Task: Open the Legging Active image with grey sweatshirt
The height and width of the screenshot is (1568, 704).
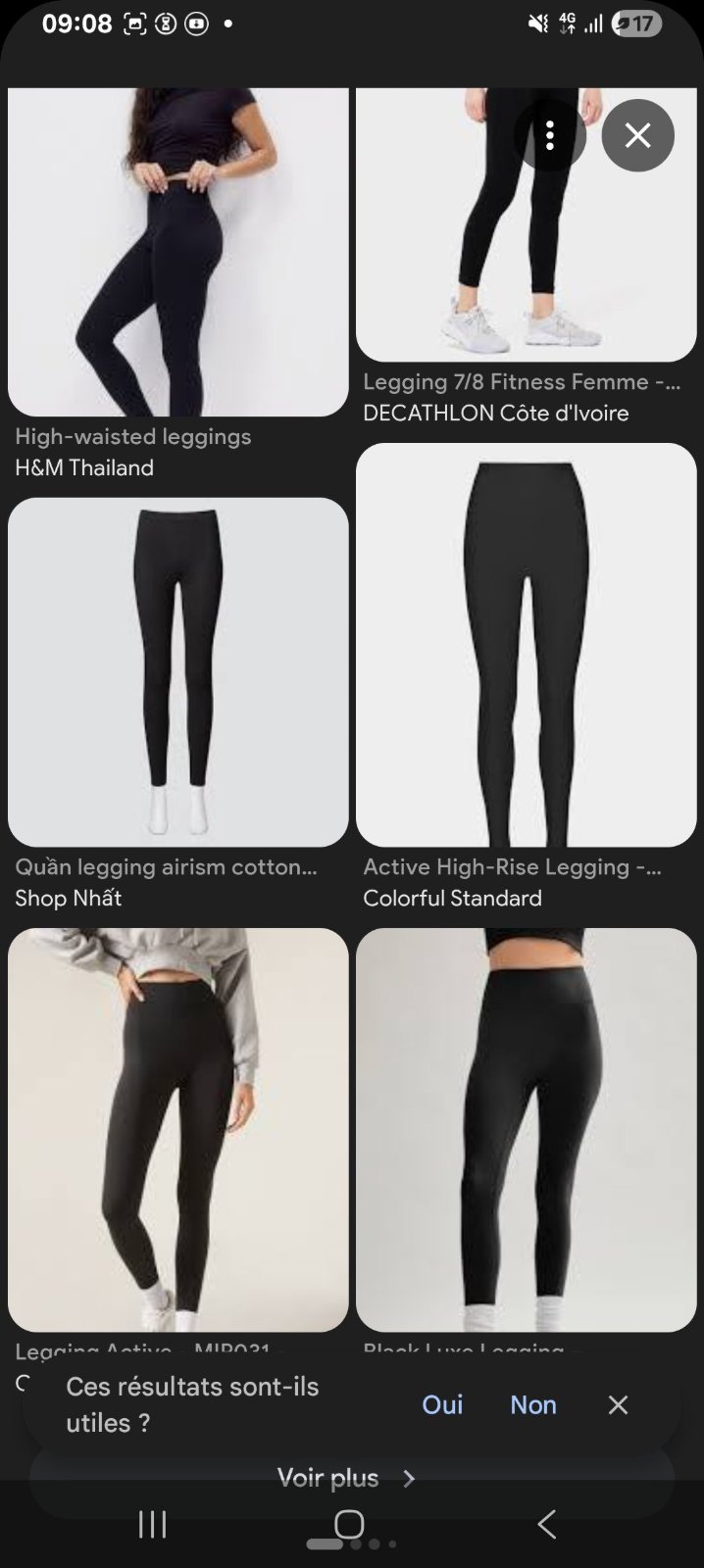Action: (x=178, y=1130)
